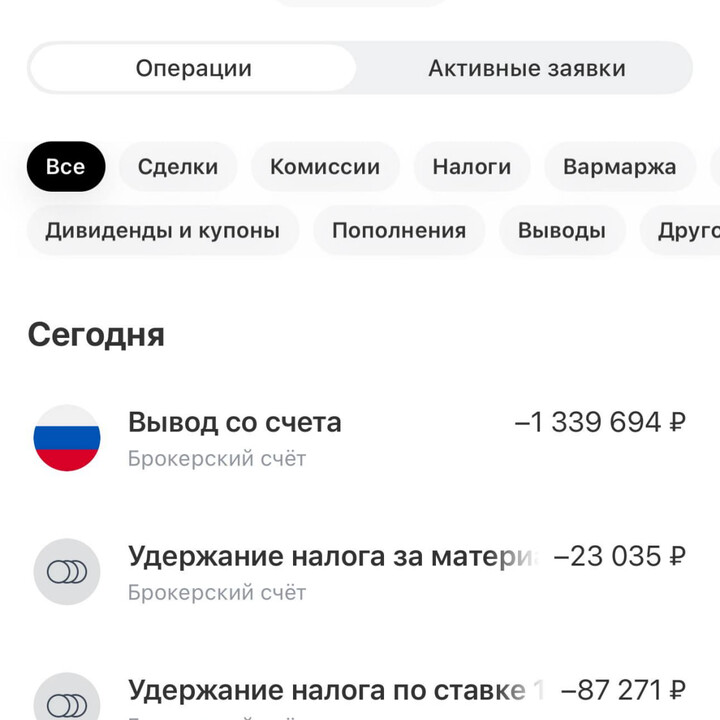Select the Все filter chip
This screenshot has height=720, width=720.
click(x=65, y=167)
